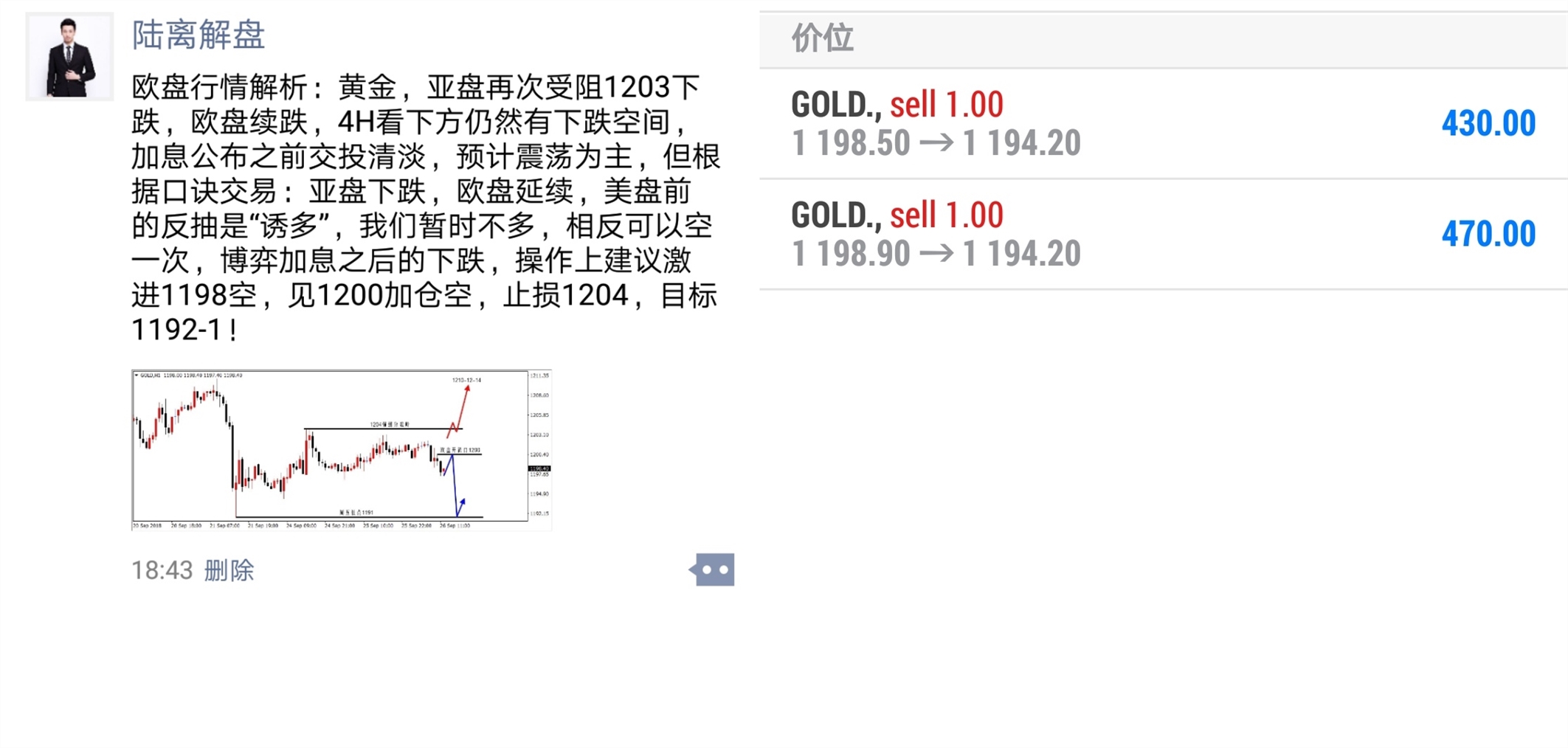
Task: Open the GOLD sell trade from 1198.50
Action: click(1162, 123)
